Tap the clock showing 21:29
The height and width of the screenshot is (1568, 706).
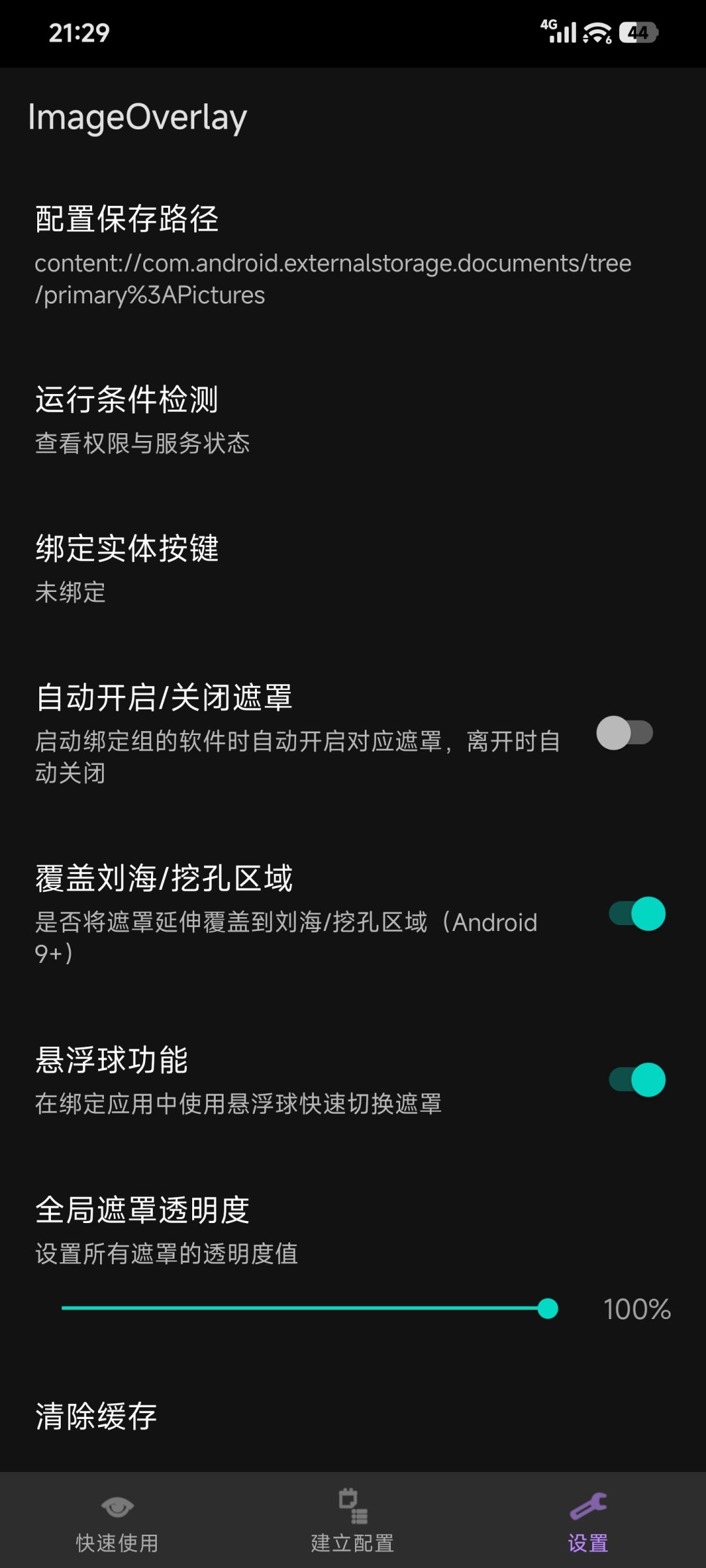pyautogui.click(x=78, y=31)
